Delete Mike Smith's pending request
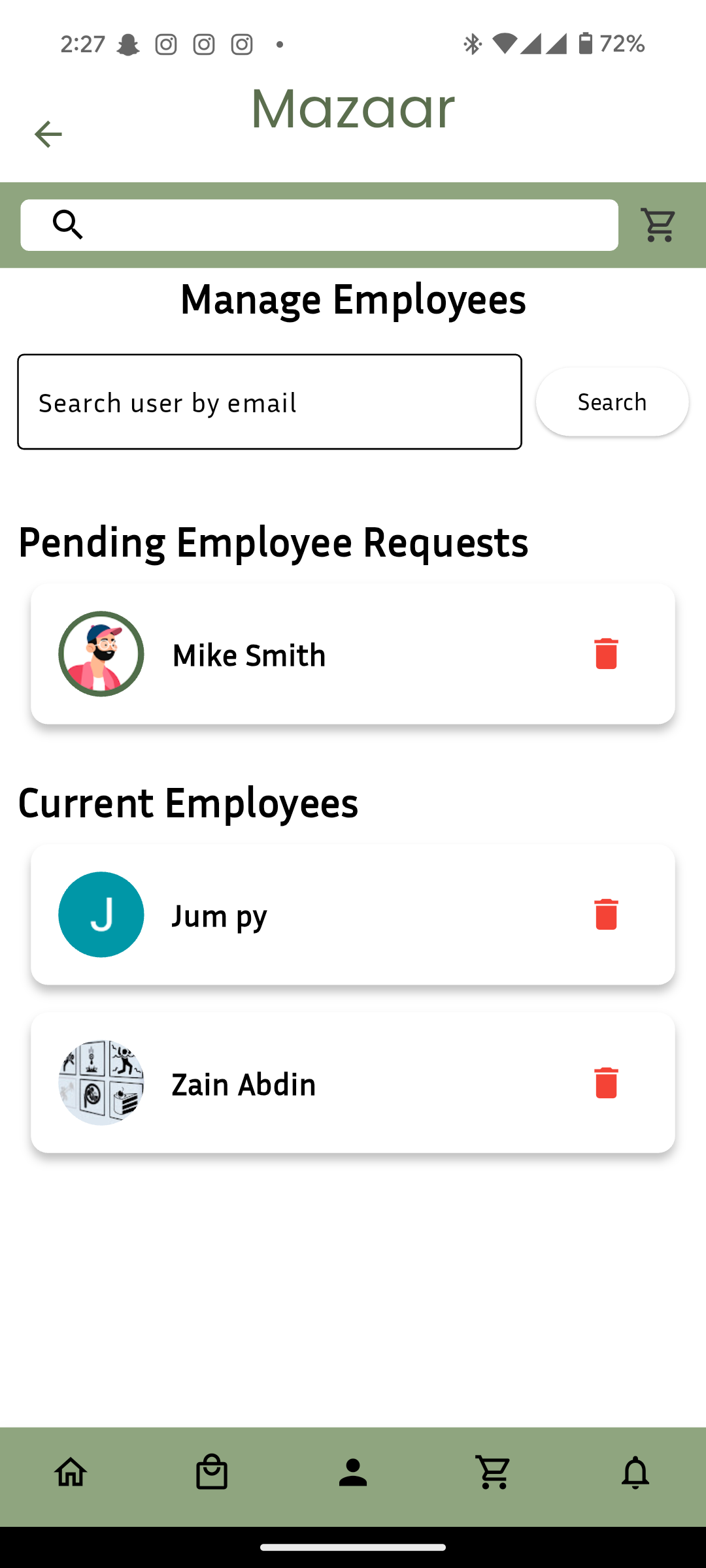Viewport: 706px width, 1568px height. [606, 653]
